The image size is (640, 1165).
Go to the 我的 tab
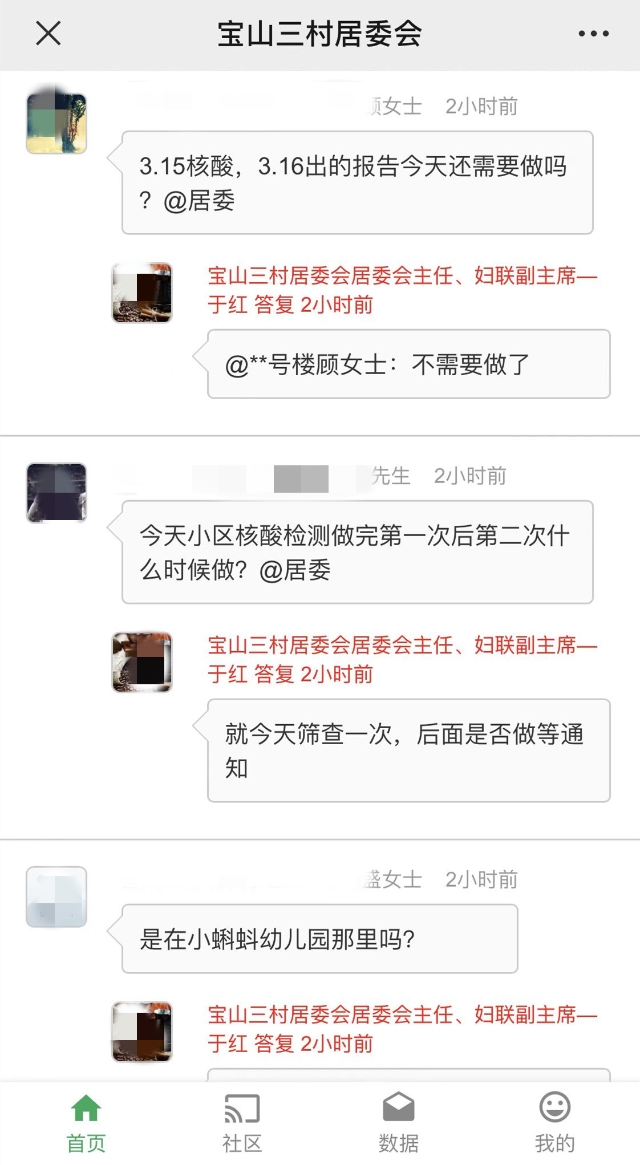pyautogui.click(x=554, y=1122)
